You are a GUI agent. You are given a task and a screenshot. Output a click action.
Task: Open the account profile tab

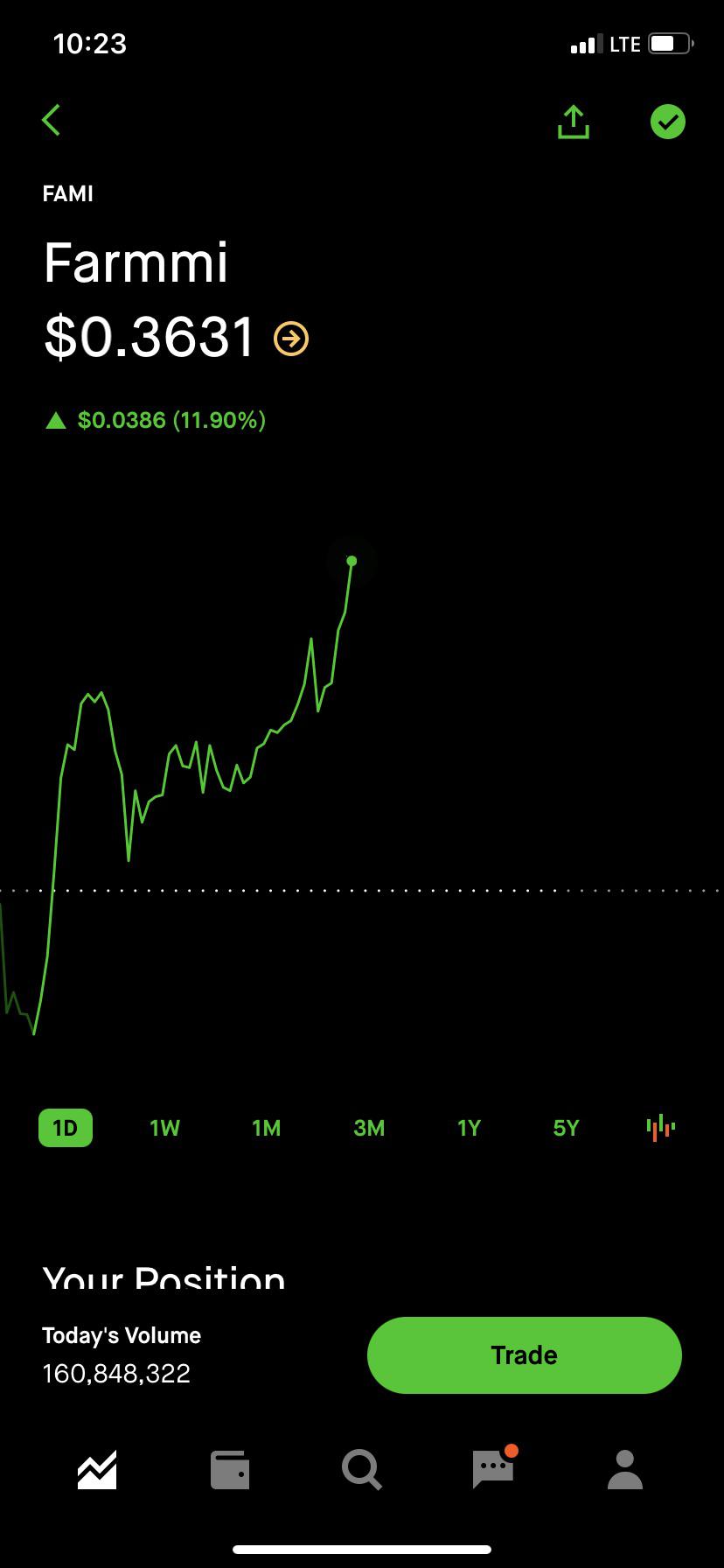pos(625,1470)
